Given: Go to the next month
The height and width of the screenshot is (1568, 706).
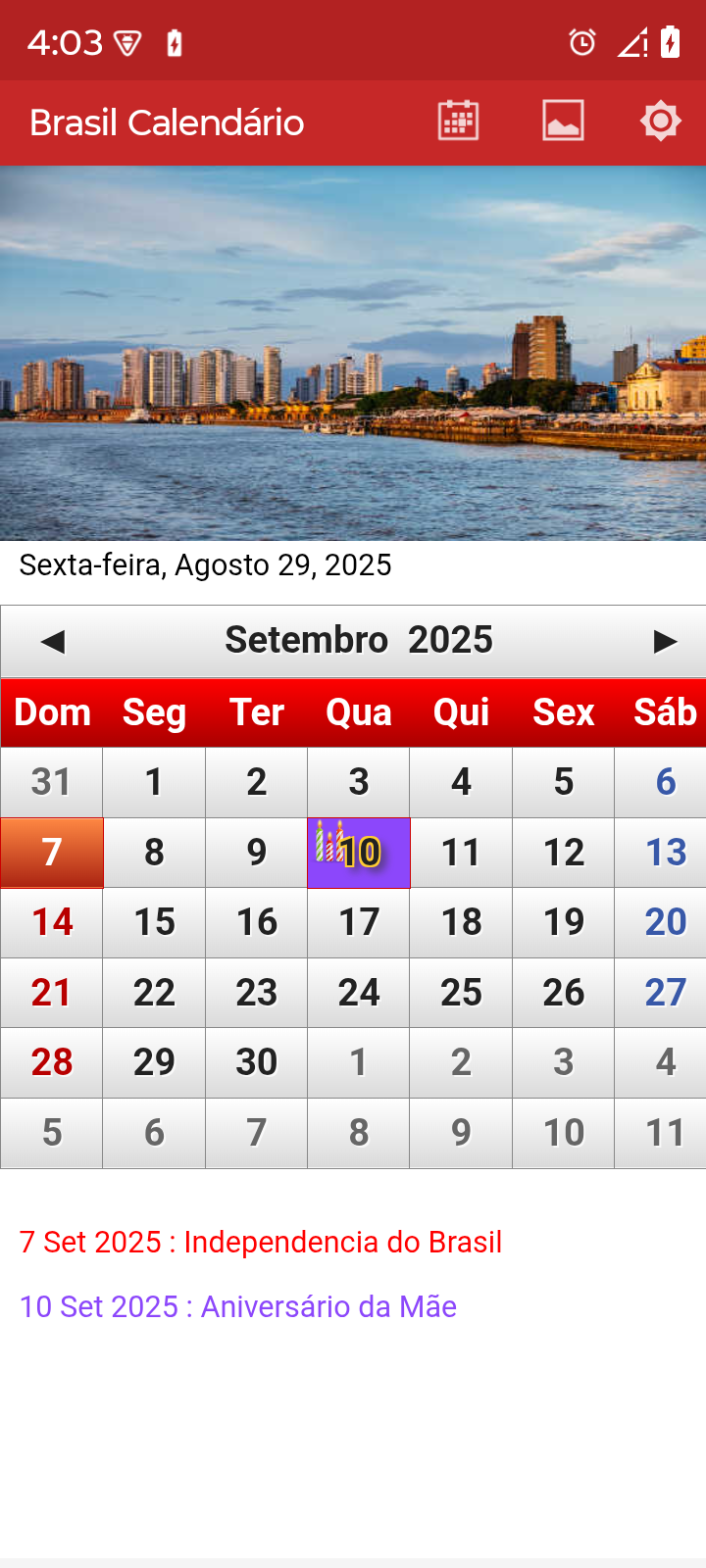Looking at the screenshot, I should 665,642.
